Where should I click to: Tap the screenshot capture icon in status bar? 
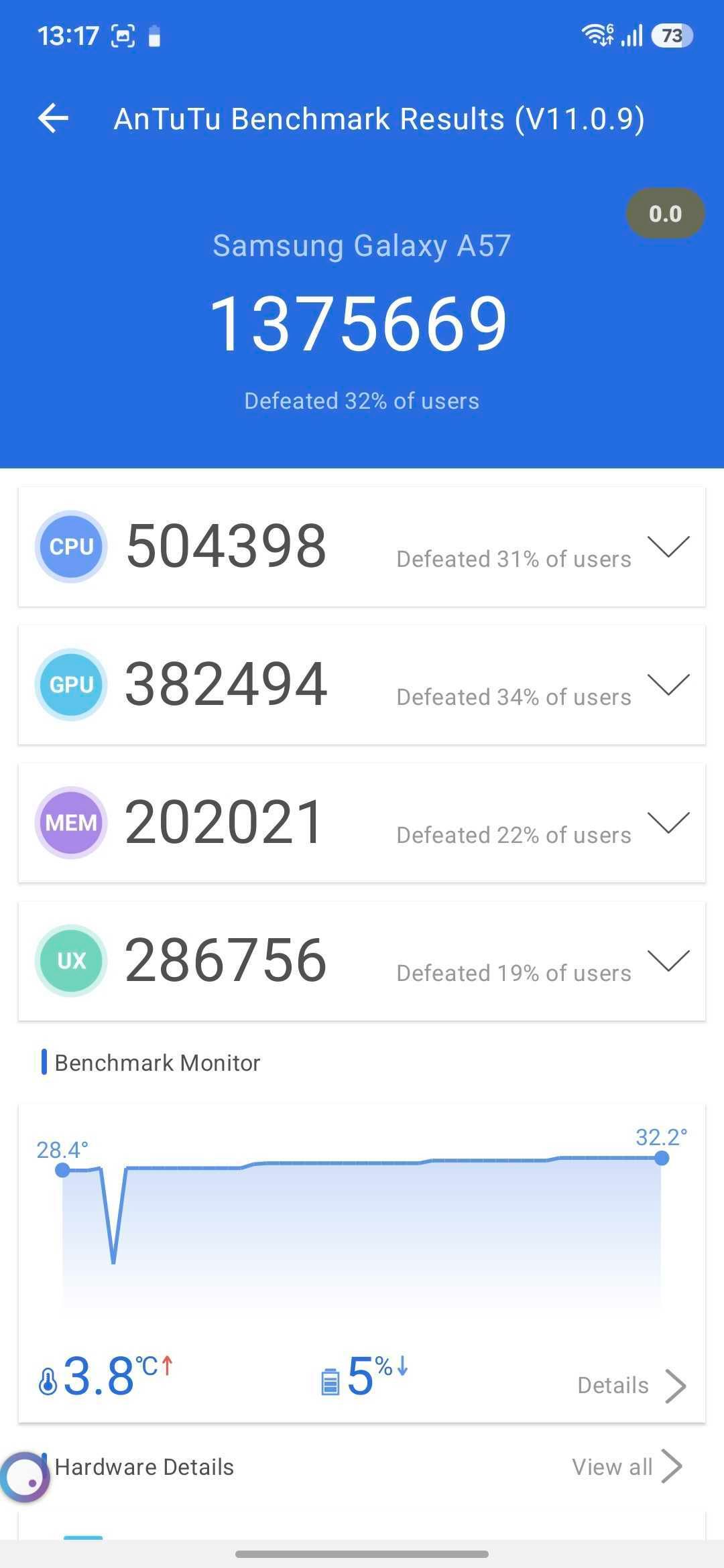[x=123, y=35]
